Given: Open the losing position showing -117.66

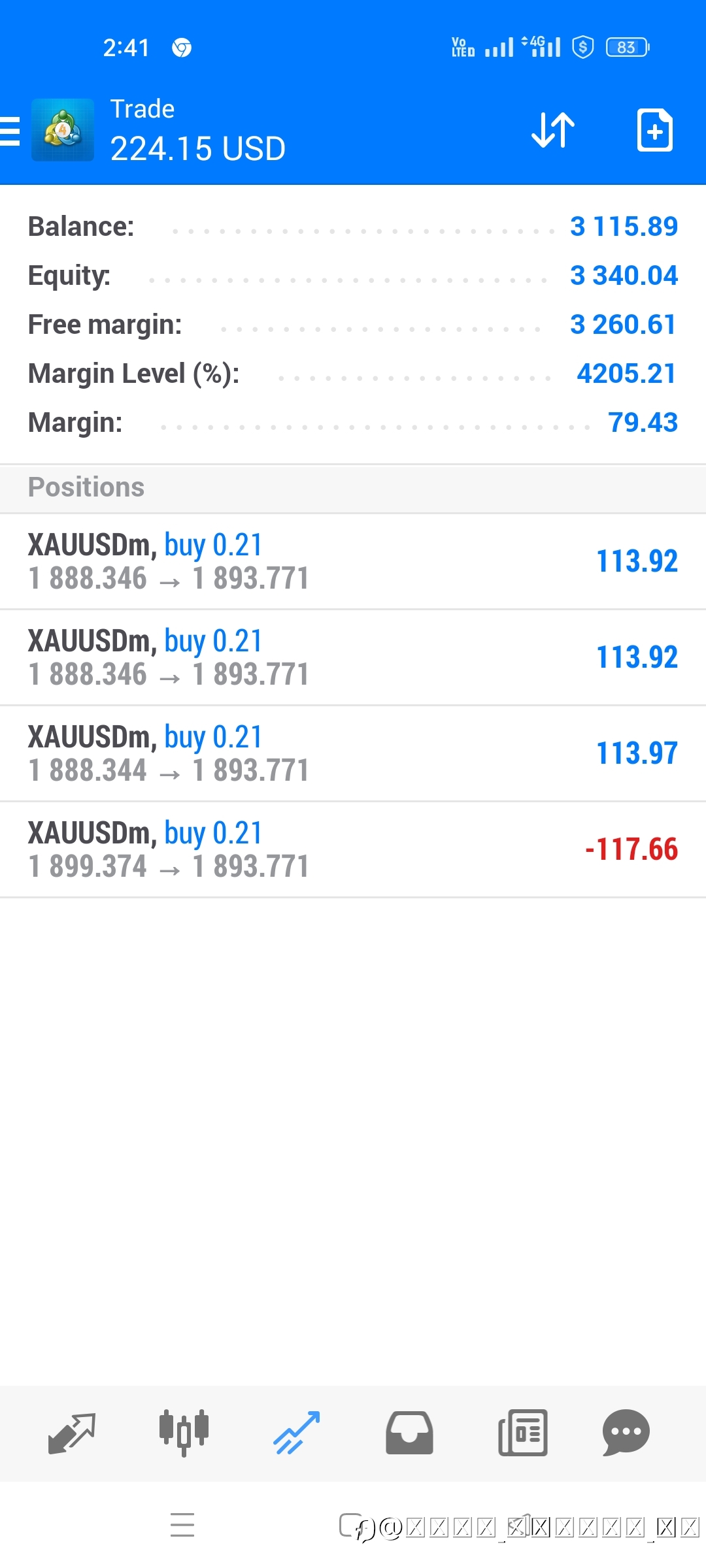Looking at the screenshot, I should pos(353,849).
